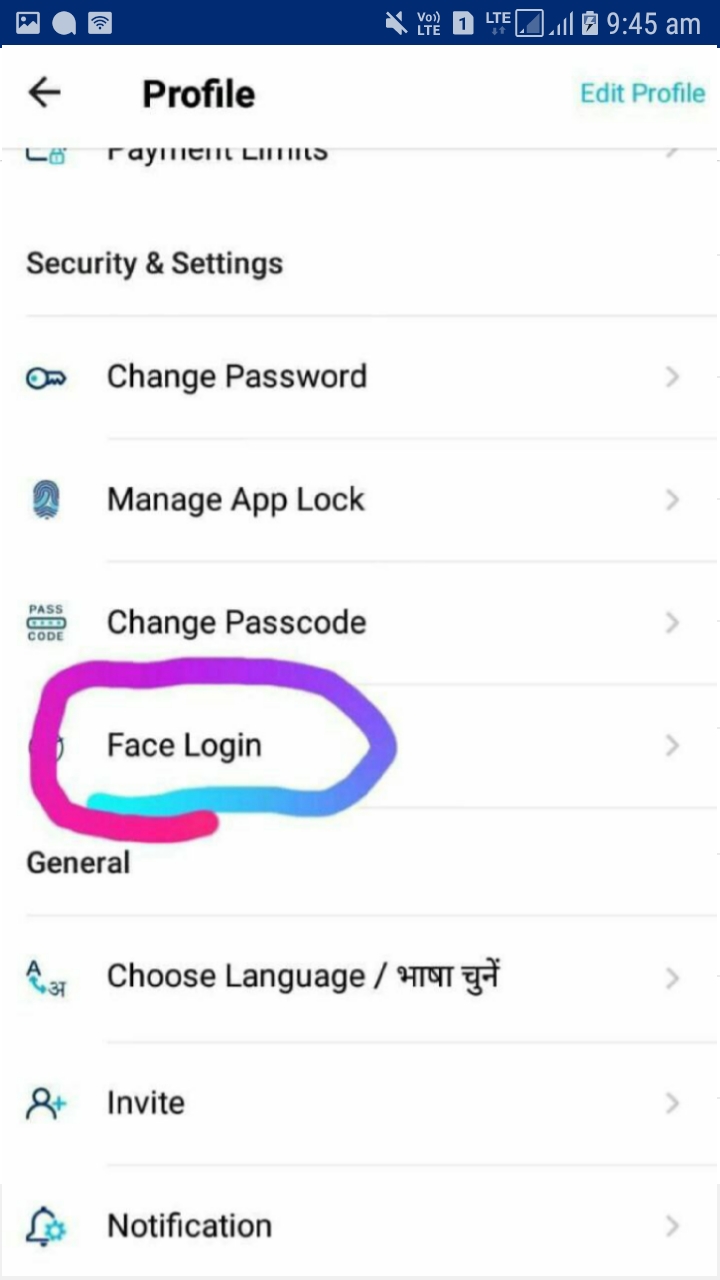The width and height of the screenshot is (720, 1280).
Task: Open Change Password settings
Action: (360, 377)
